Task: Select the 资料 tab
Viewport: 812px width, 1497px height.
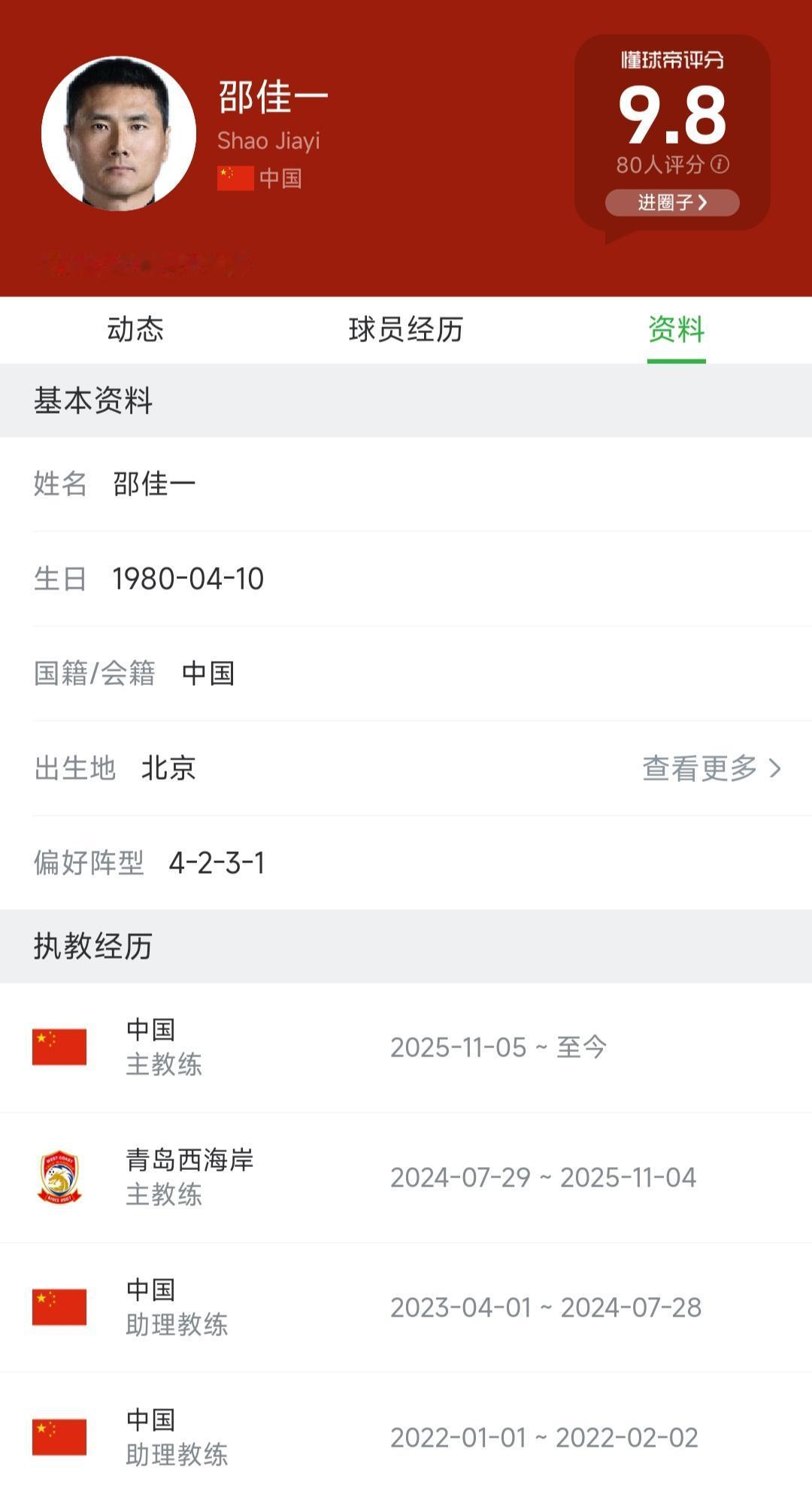Action: [x=676, y=329]
